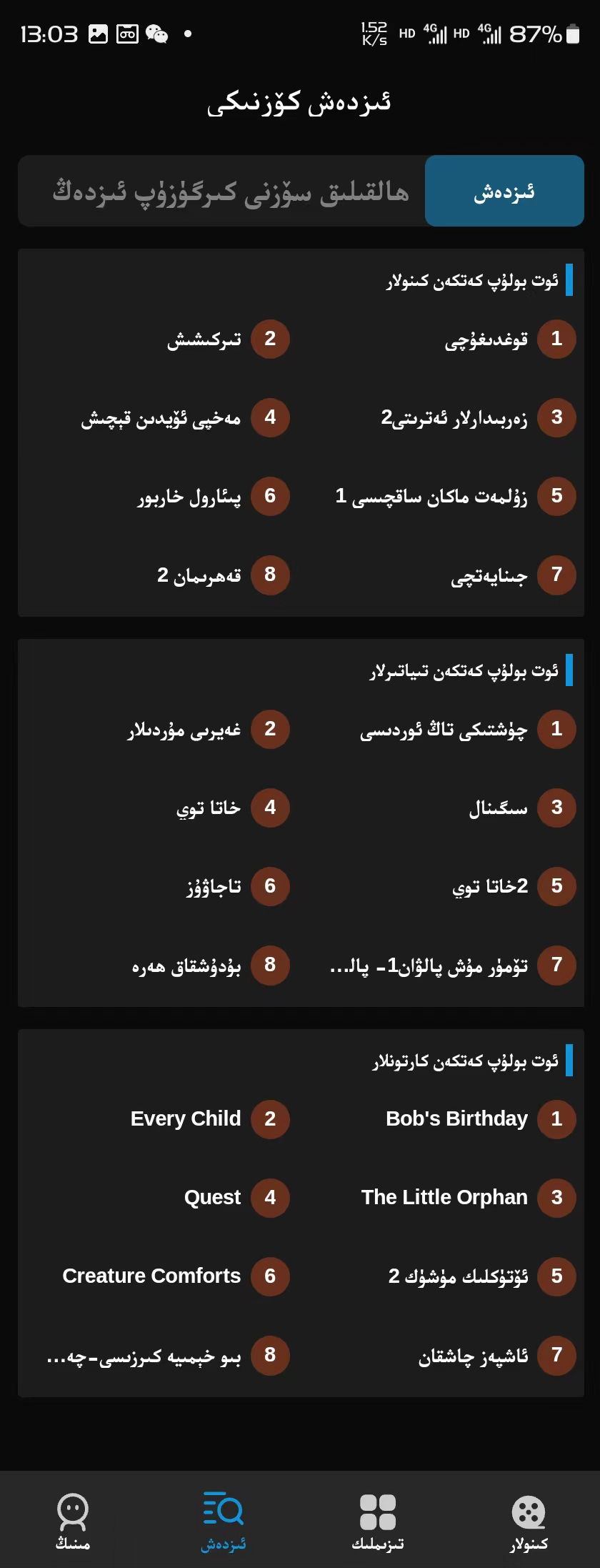
Task: Focus the search keyword input field
Action: coord(229,192)
